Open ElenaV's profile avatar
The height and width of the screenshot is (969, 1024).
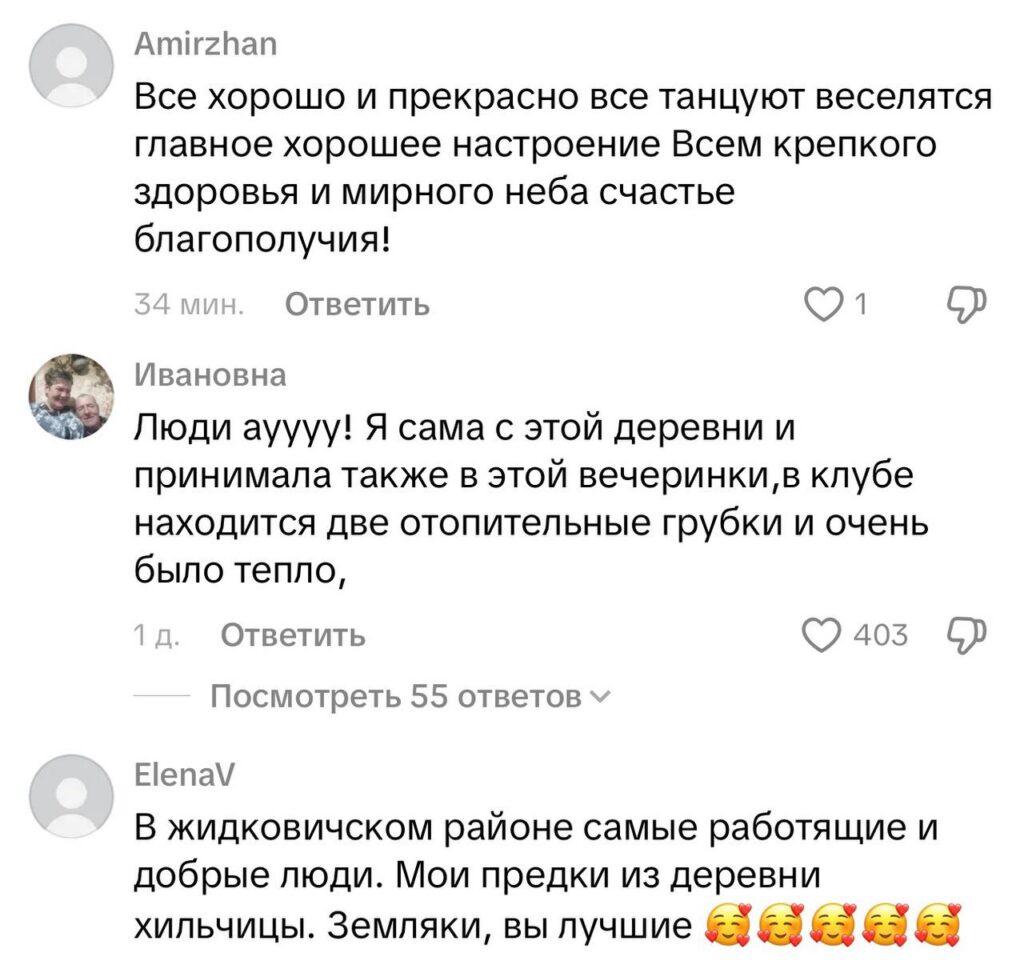tap(71, 796)
